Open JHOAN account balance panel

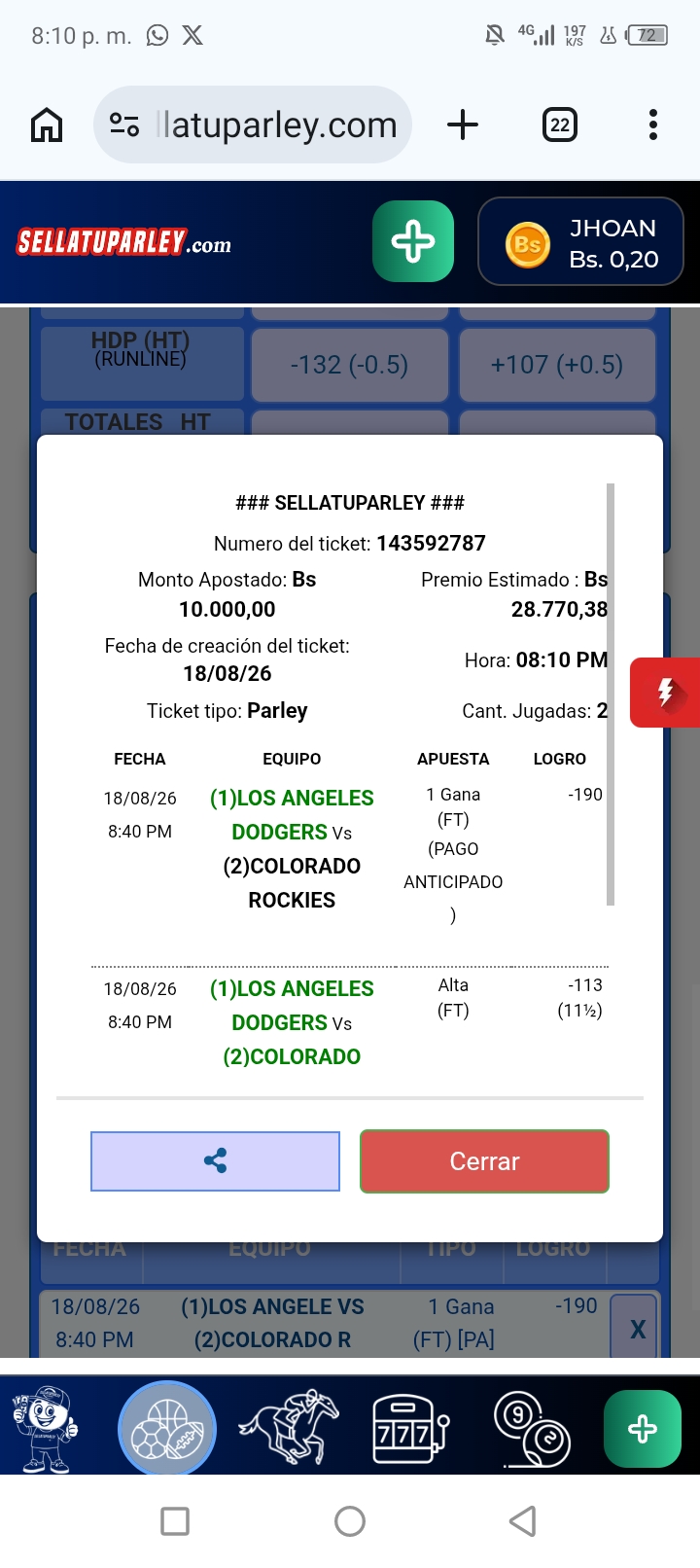[x=580, y=242]
